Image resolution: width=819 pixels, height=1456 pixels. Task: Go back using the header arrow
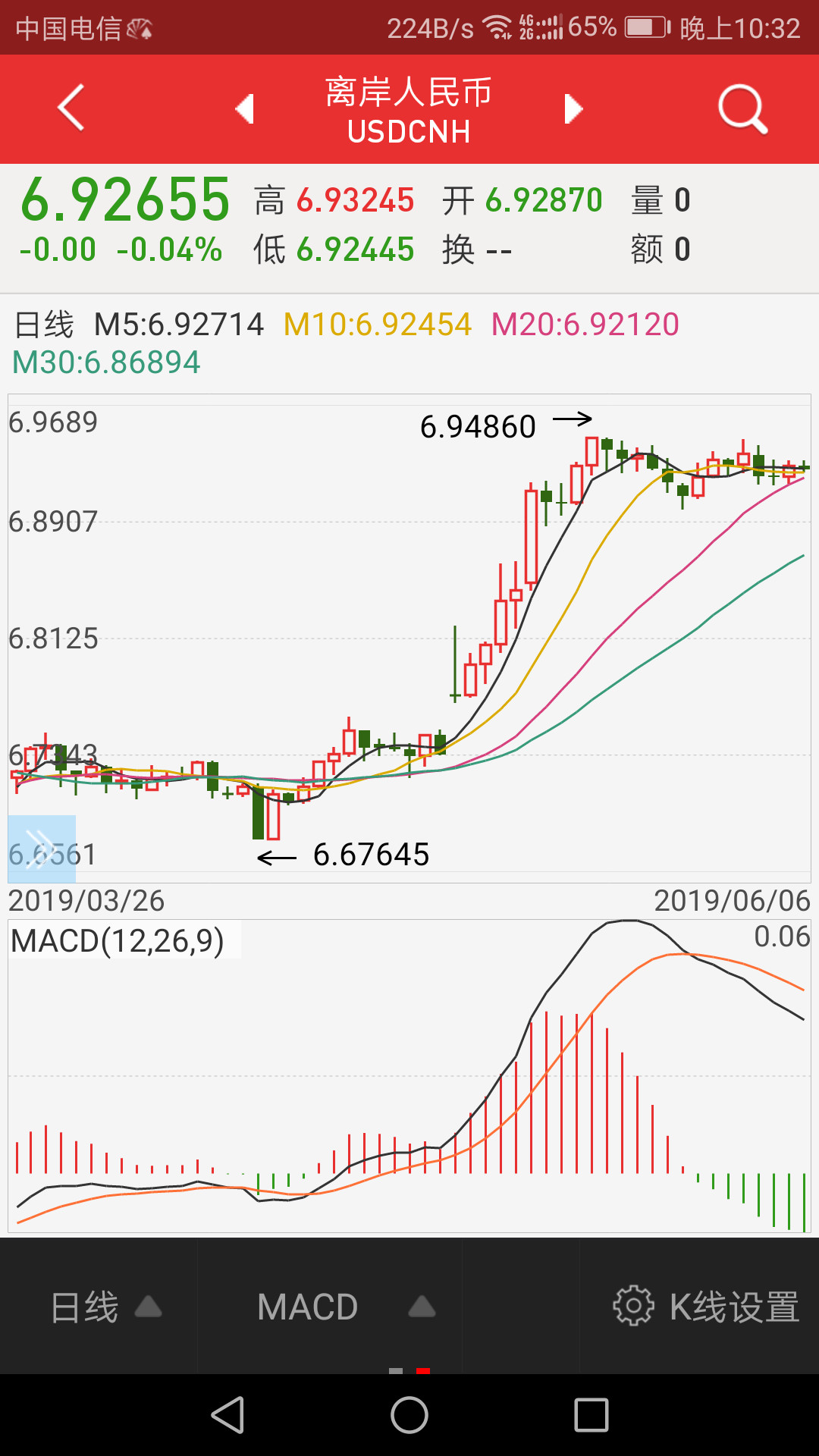tap(71, 108)
